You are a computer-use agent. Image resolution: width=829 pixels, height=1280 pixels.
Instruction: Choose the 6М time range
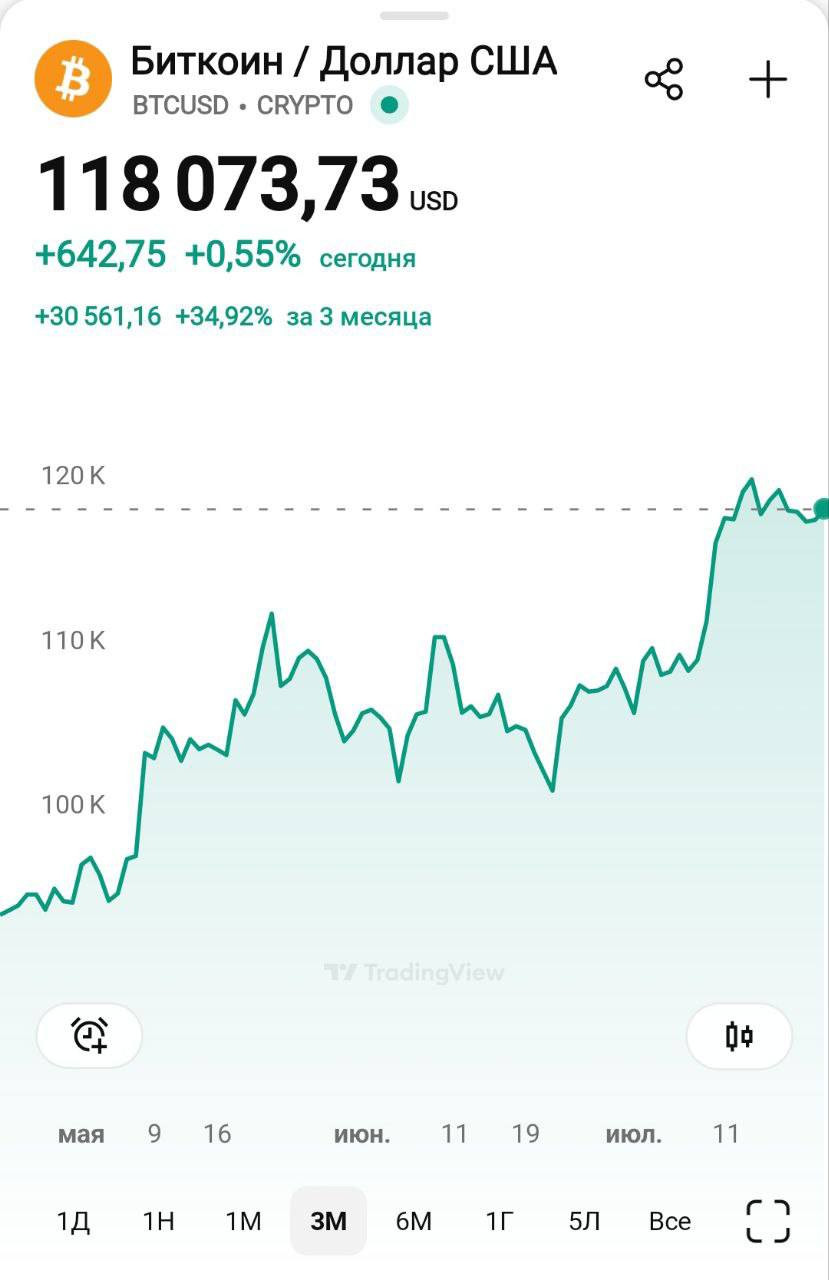[414, 1221]
